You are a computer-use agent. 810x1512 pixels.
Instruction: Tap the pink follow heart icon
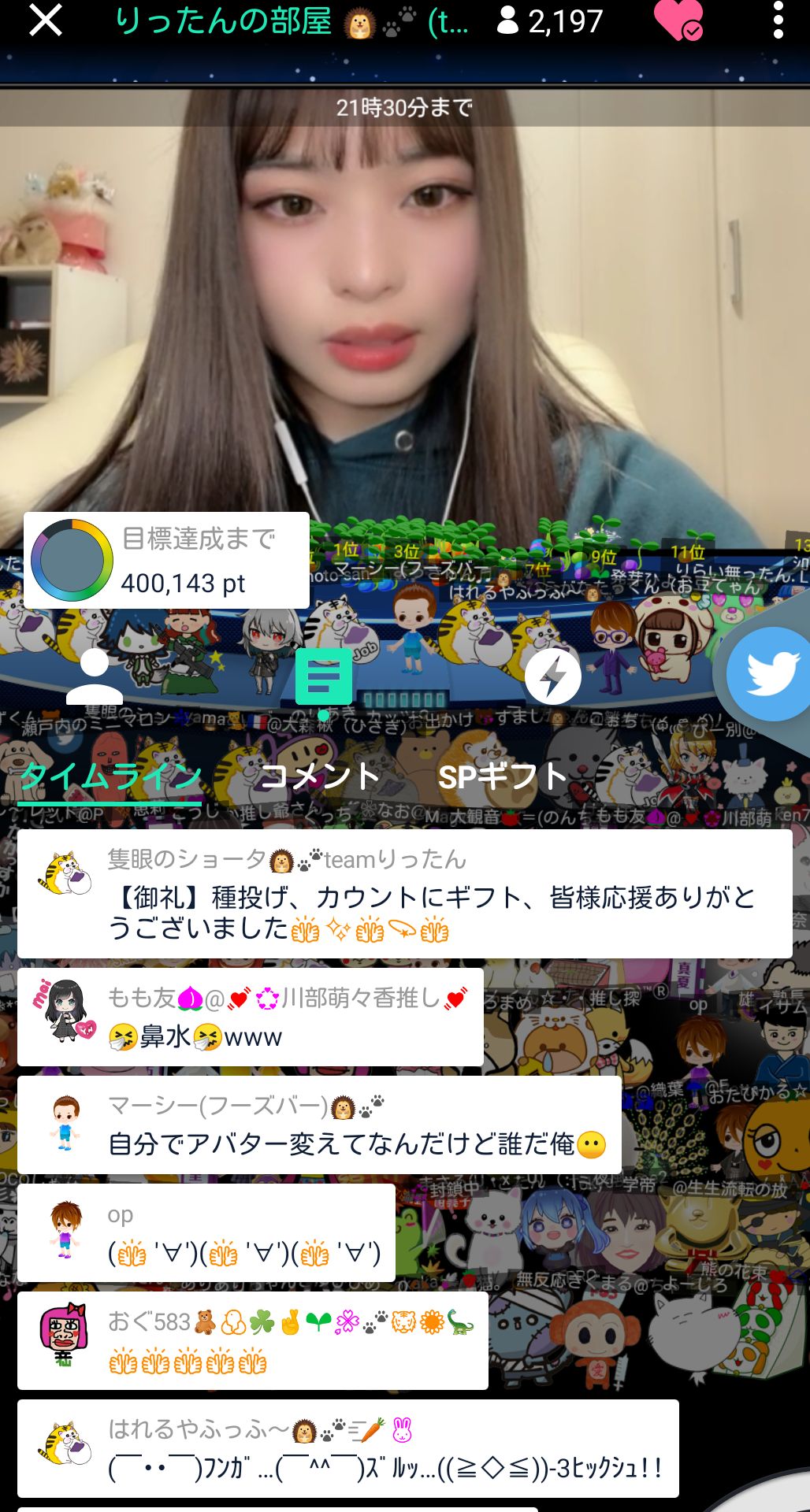click(678, 20)
